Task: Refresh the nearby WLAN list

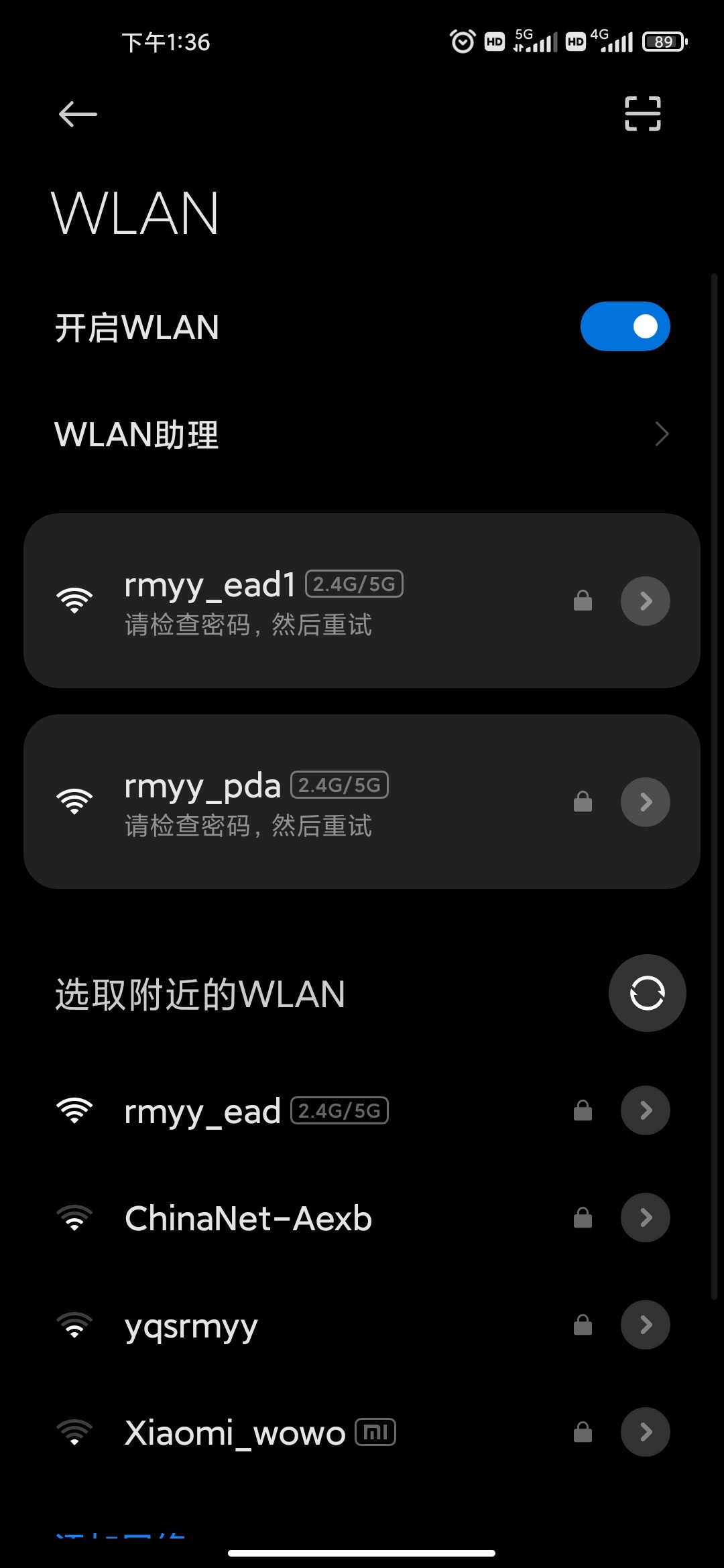Action: pyautogui.click(x=647, y=993)
